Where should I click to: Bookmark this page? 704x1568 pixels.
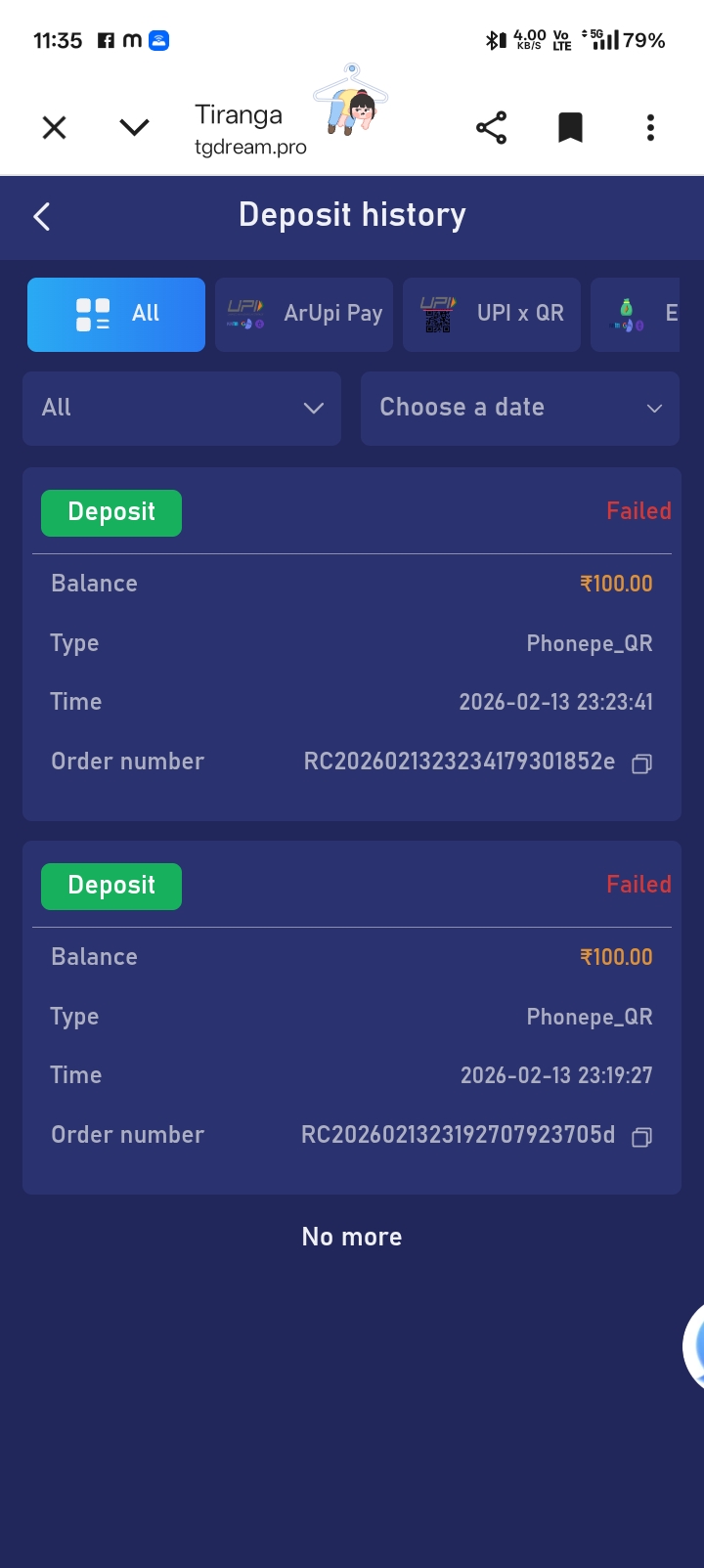click(570, 127)
